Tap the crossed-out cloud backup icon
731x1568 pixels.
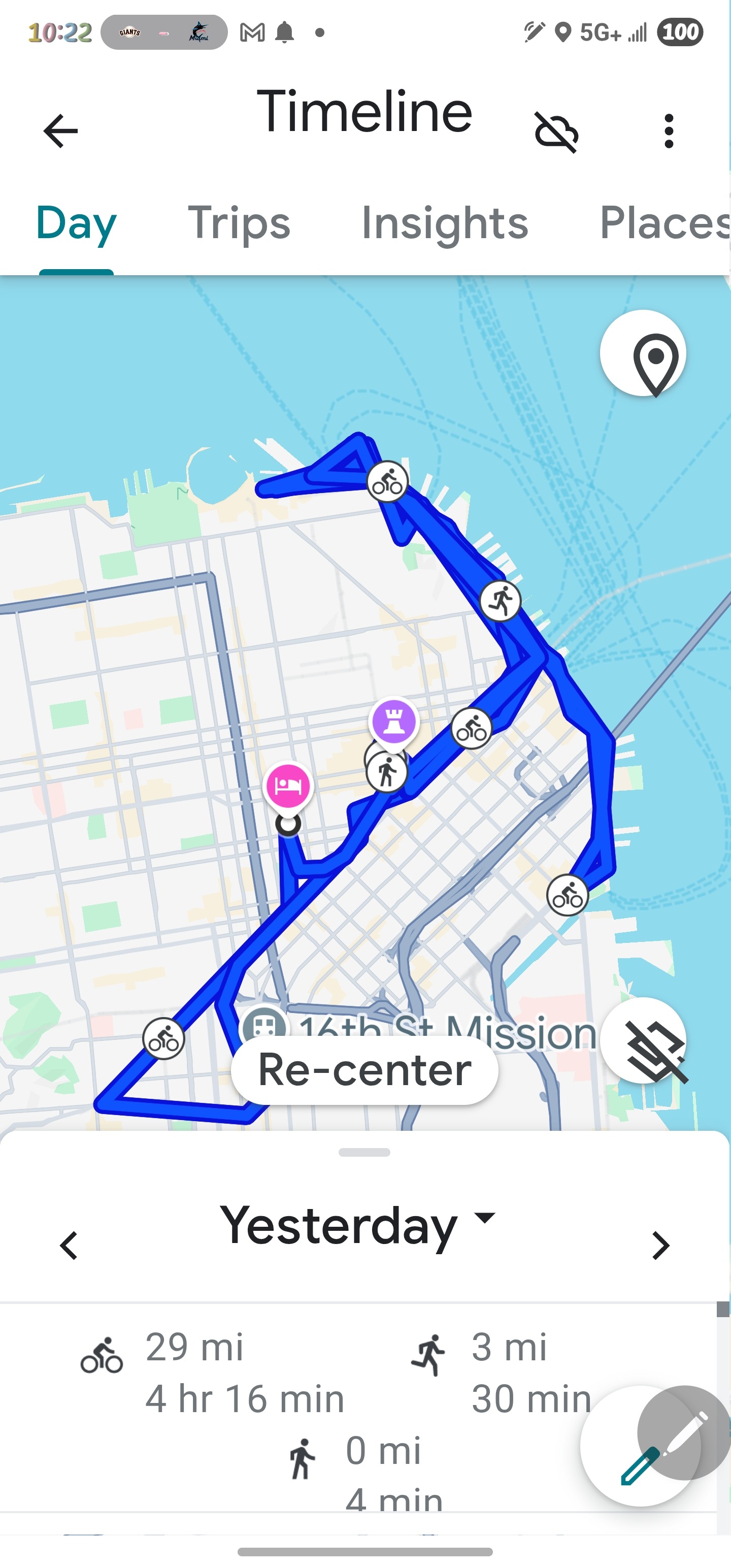[x=556, y=132]
